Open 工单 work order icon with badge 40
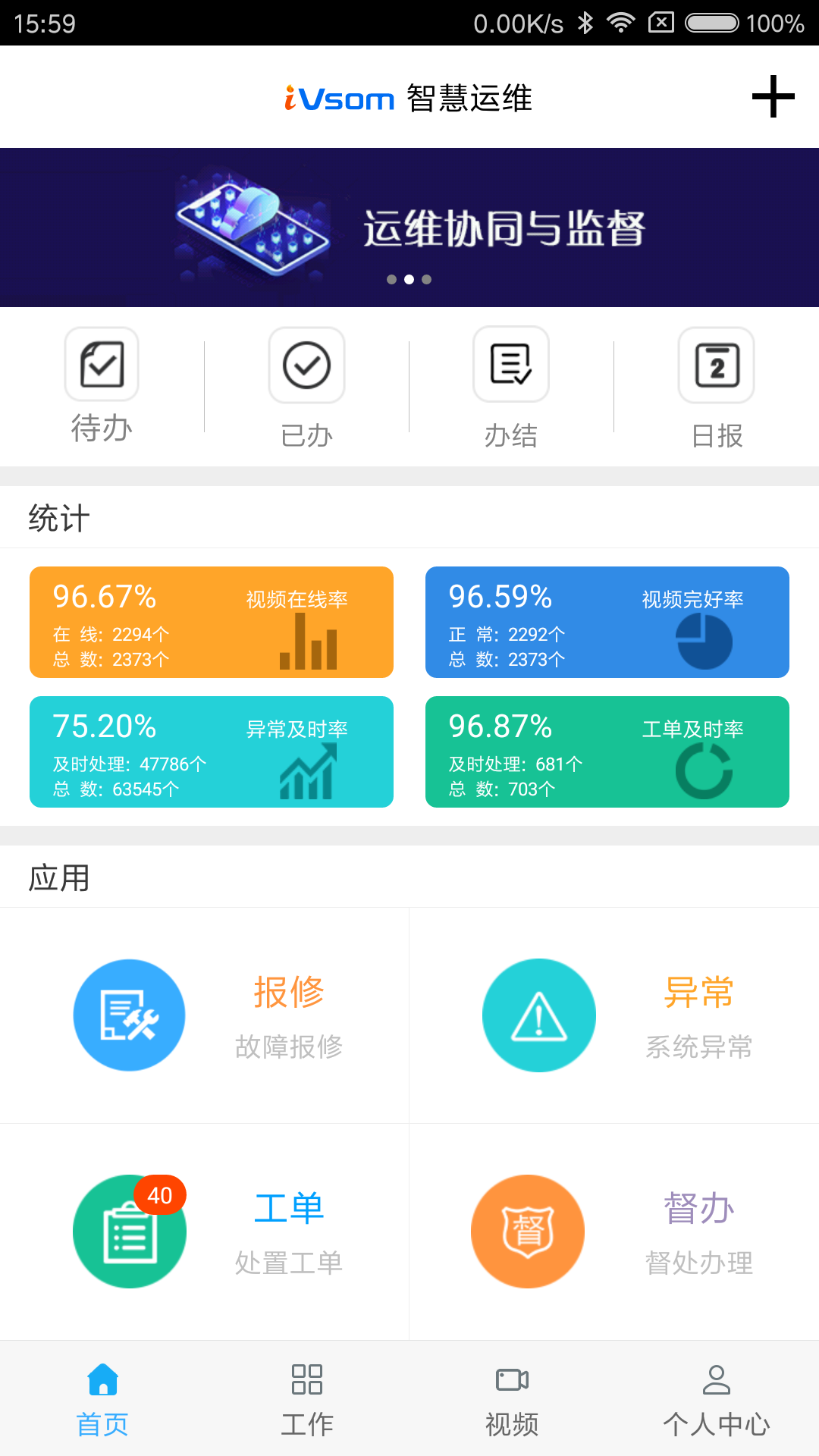Viewport: 819px width, 1456px height. coord(129,1231)
